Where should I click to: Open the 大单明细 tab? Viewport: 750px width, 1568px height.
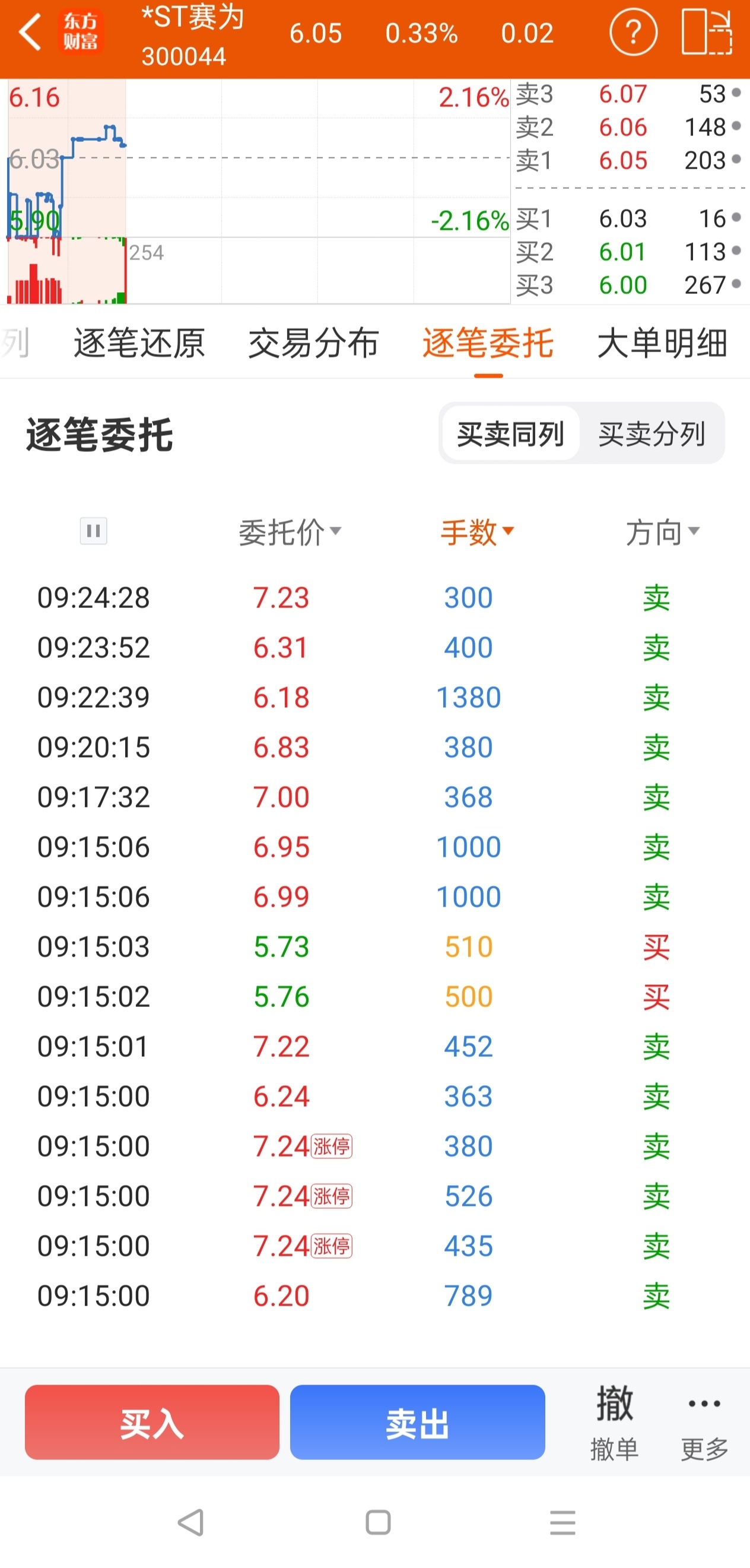[663, 343]
